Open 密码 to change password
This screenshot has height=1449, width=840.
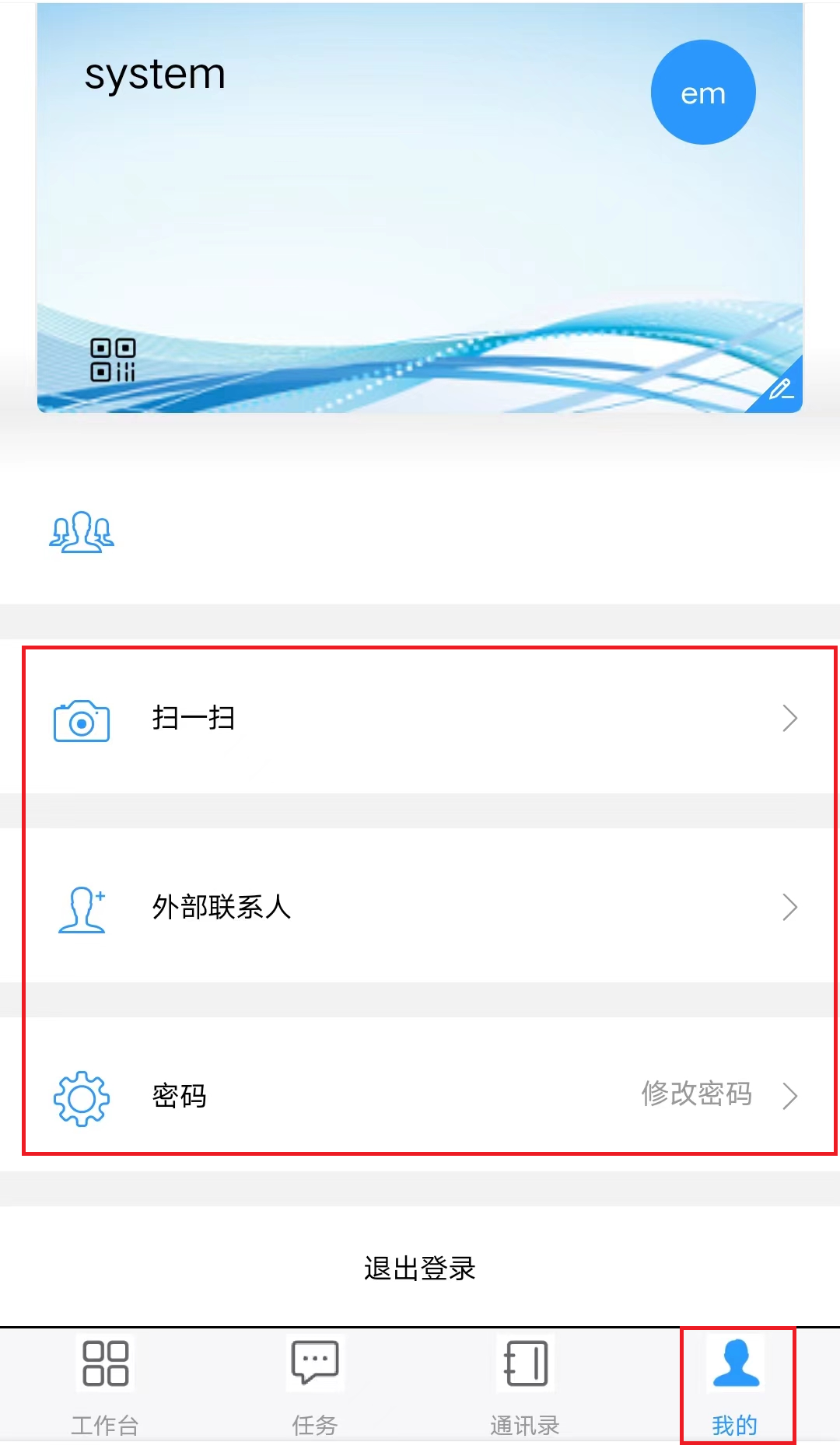click(x=420, y=1096)
